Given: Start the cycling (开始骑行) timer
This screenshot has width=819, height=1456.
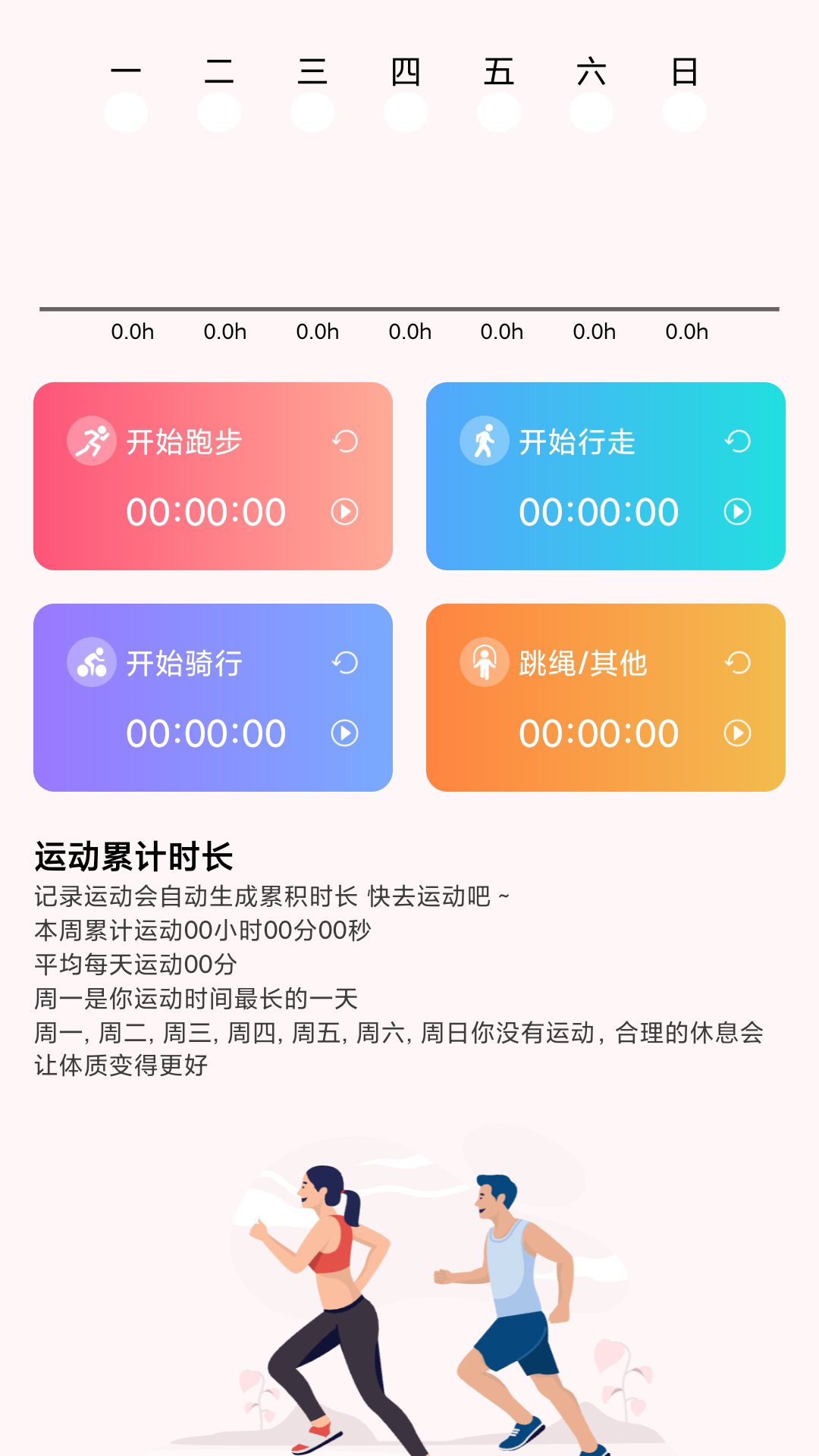Looking at the screenshot, I should [x=344, y=733].
